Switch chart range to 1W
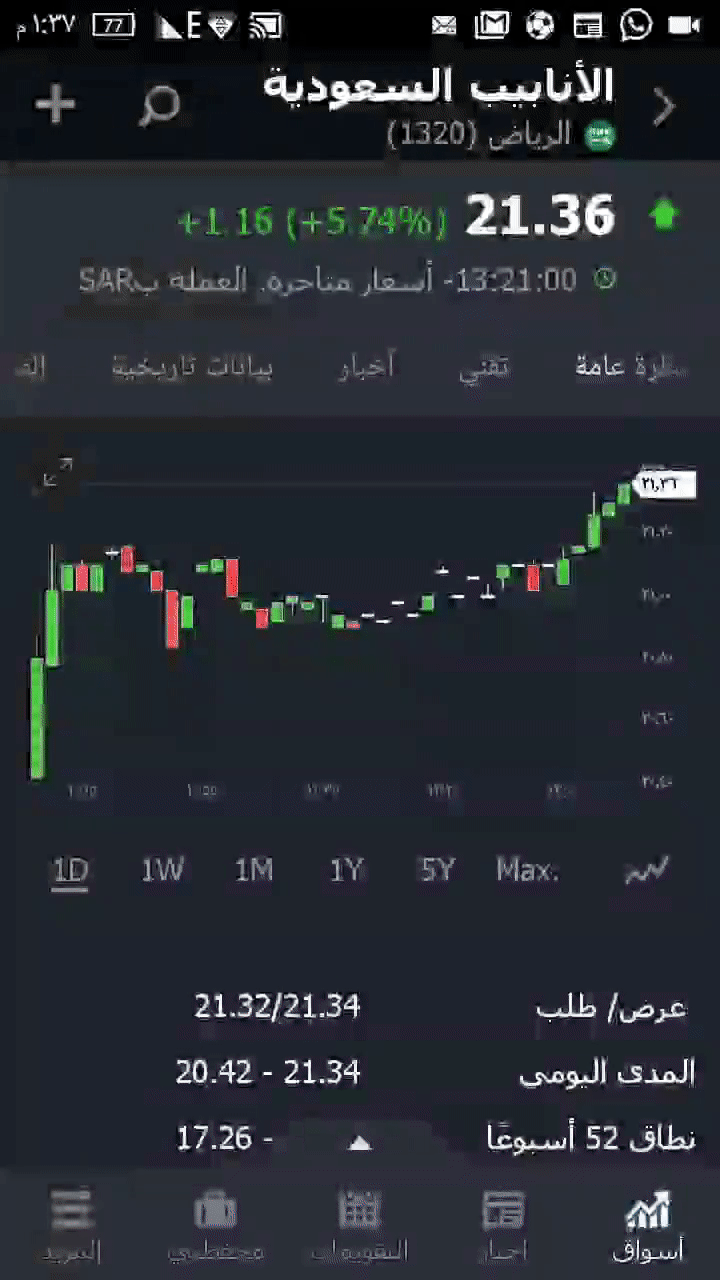 pyautogui.click(x=162, y=871)
